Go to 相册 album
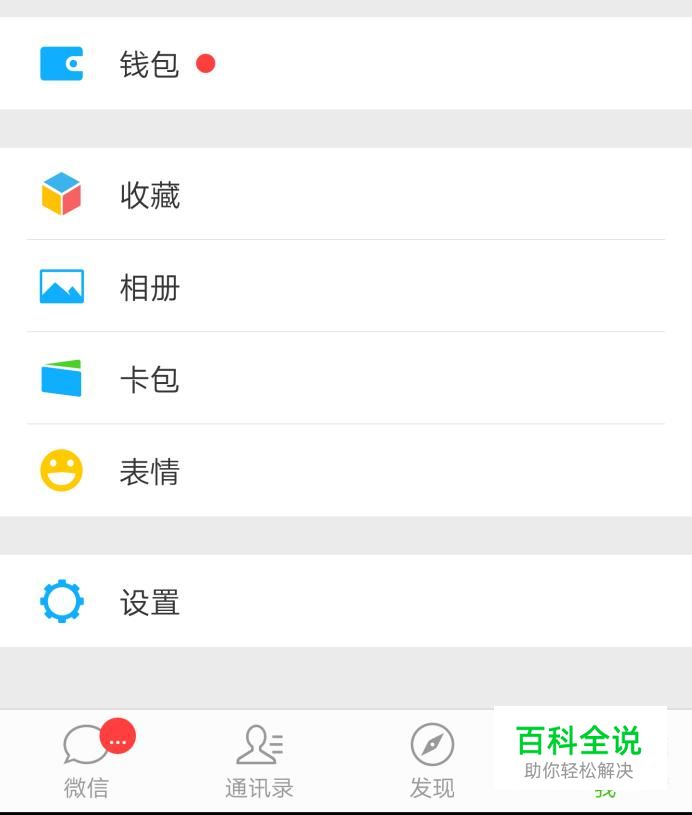Image resolution: width=692 pixels, height=815 pixels. [150, 288]
